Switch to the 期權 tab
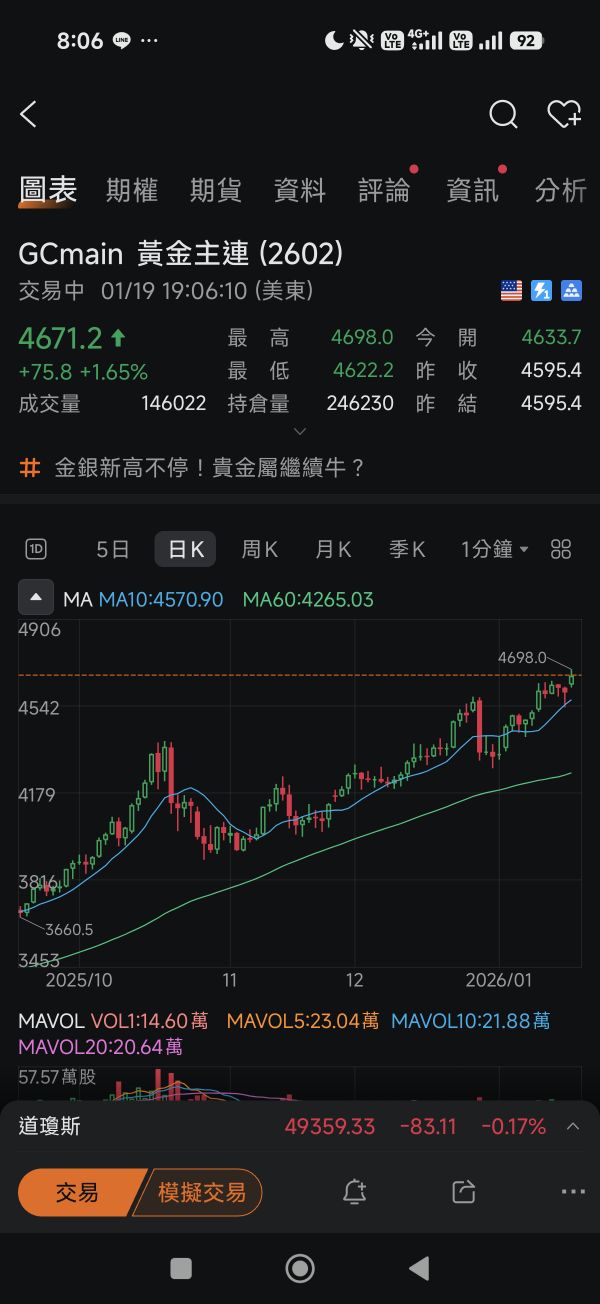 pyautogui.click(x=132, y=191)
